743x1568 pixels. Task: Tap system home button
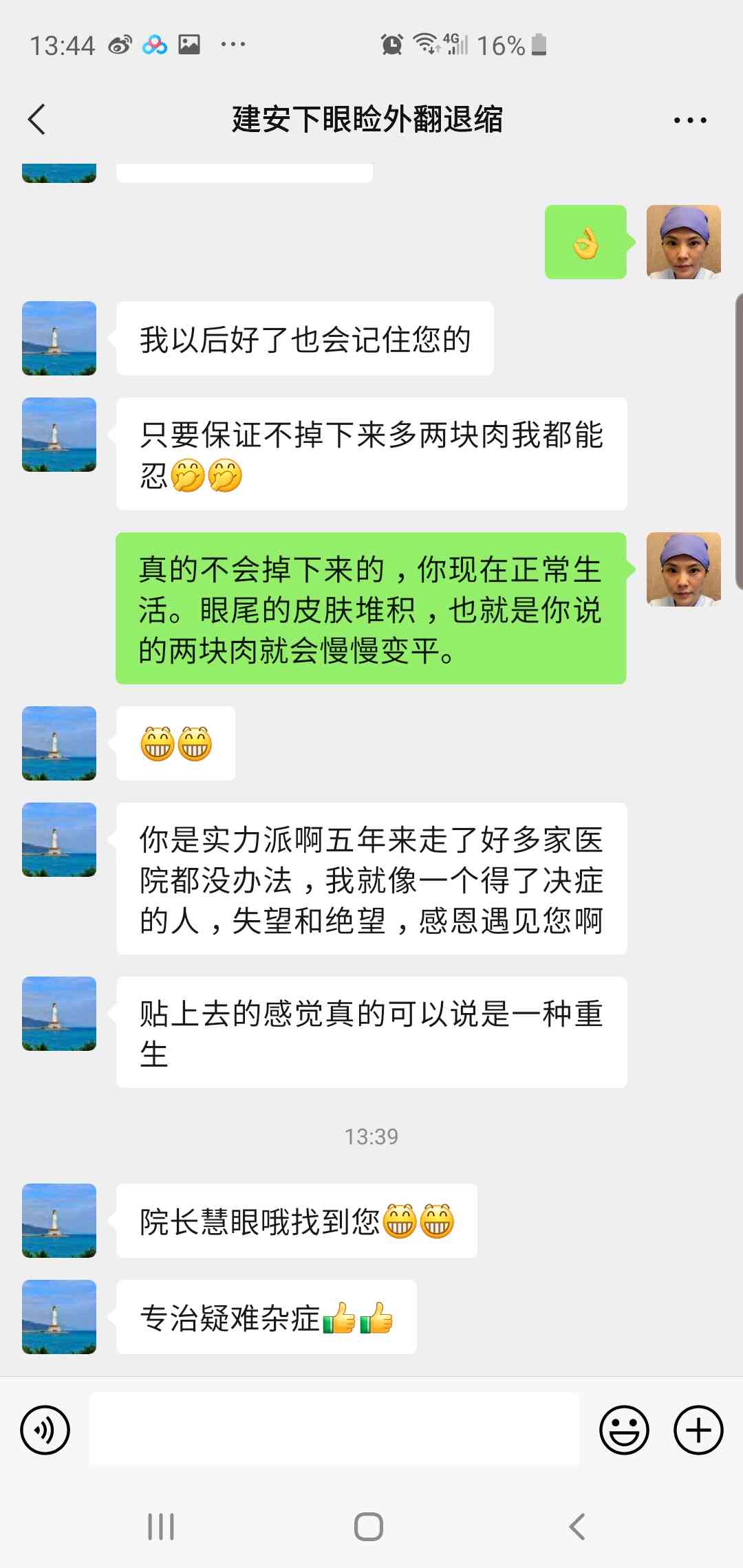click(369, 1527)
